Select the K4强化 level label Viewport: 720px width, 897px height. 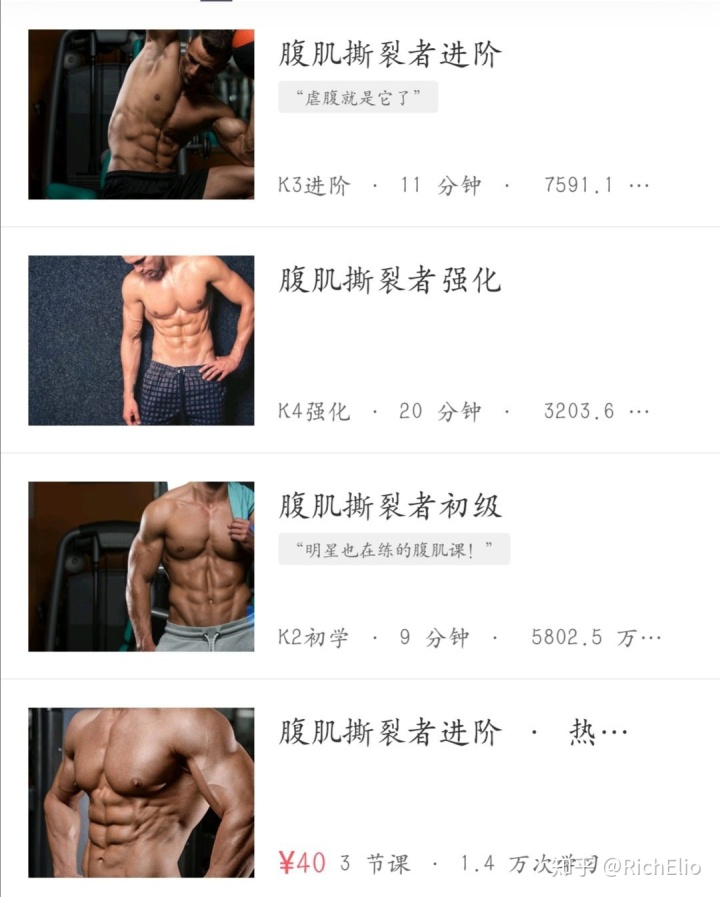click(x=313, y=412)
